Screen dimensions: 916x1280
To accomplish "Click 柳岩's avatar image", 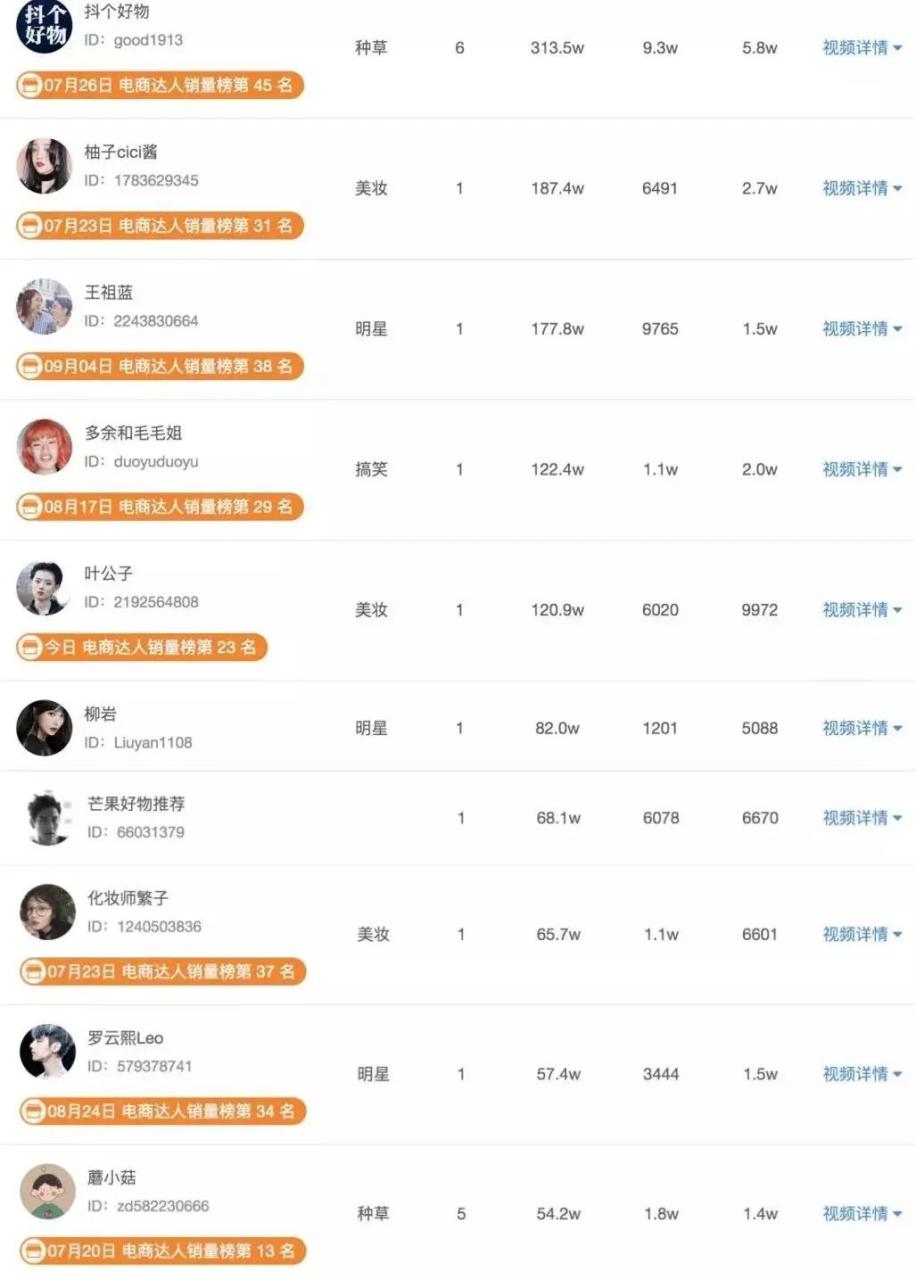I will tap(43, 729).
